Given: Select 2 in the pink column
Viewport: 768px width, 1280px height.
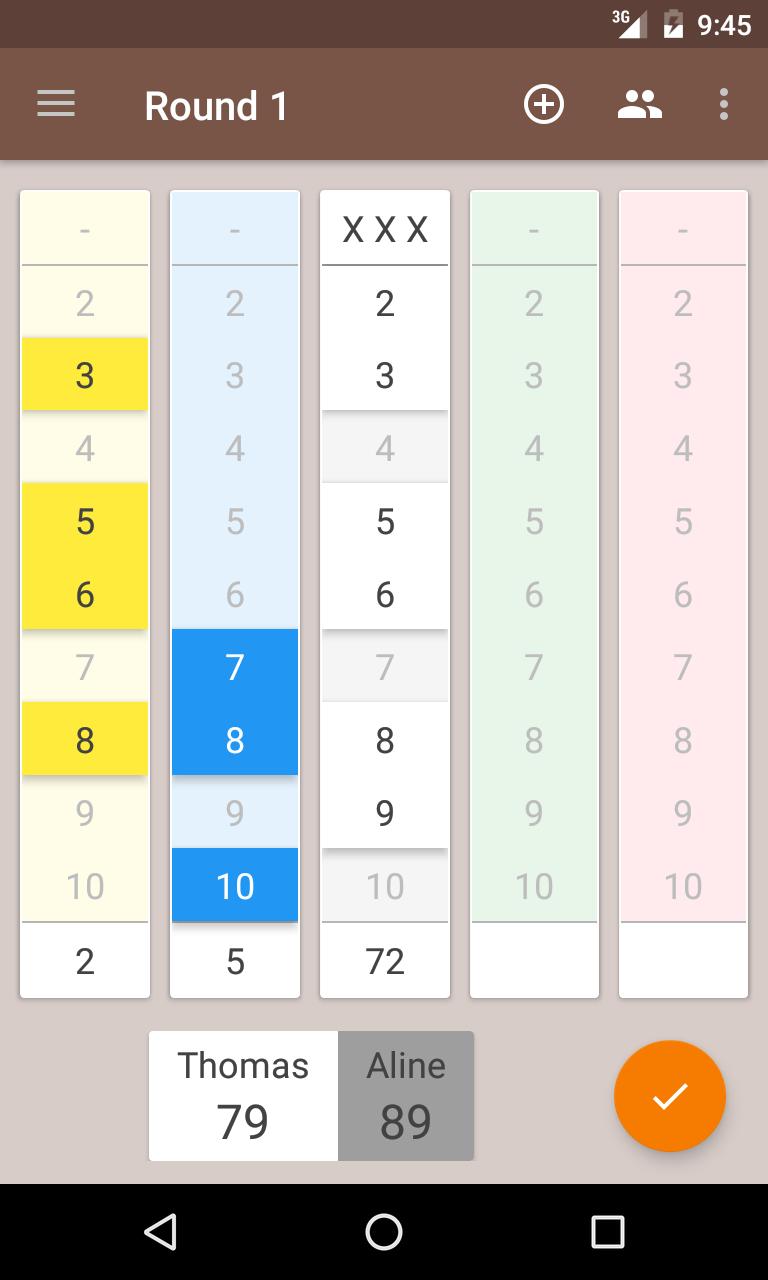Looking at the screenshot, I should coord(683,302).
